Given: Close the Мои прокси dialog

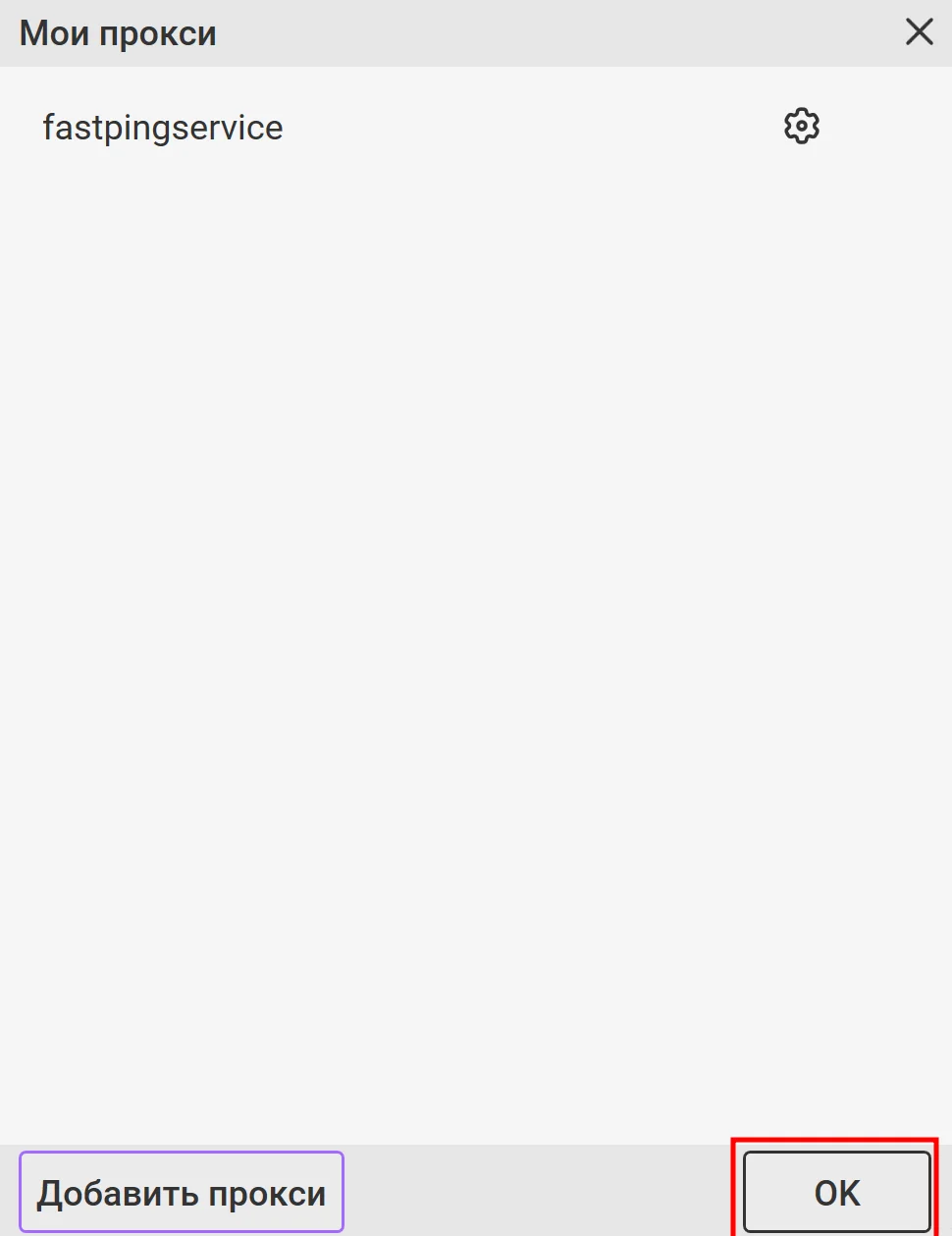Looking at the screenshot, I should [919, 32].
